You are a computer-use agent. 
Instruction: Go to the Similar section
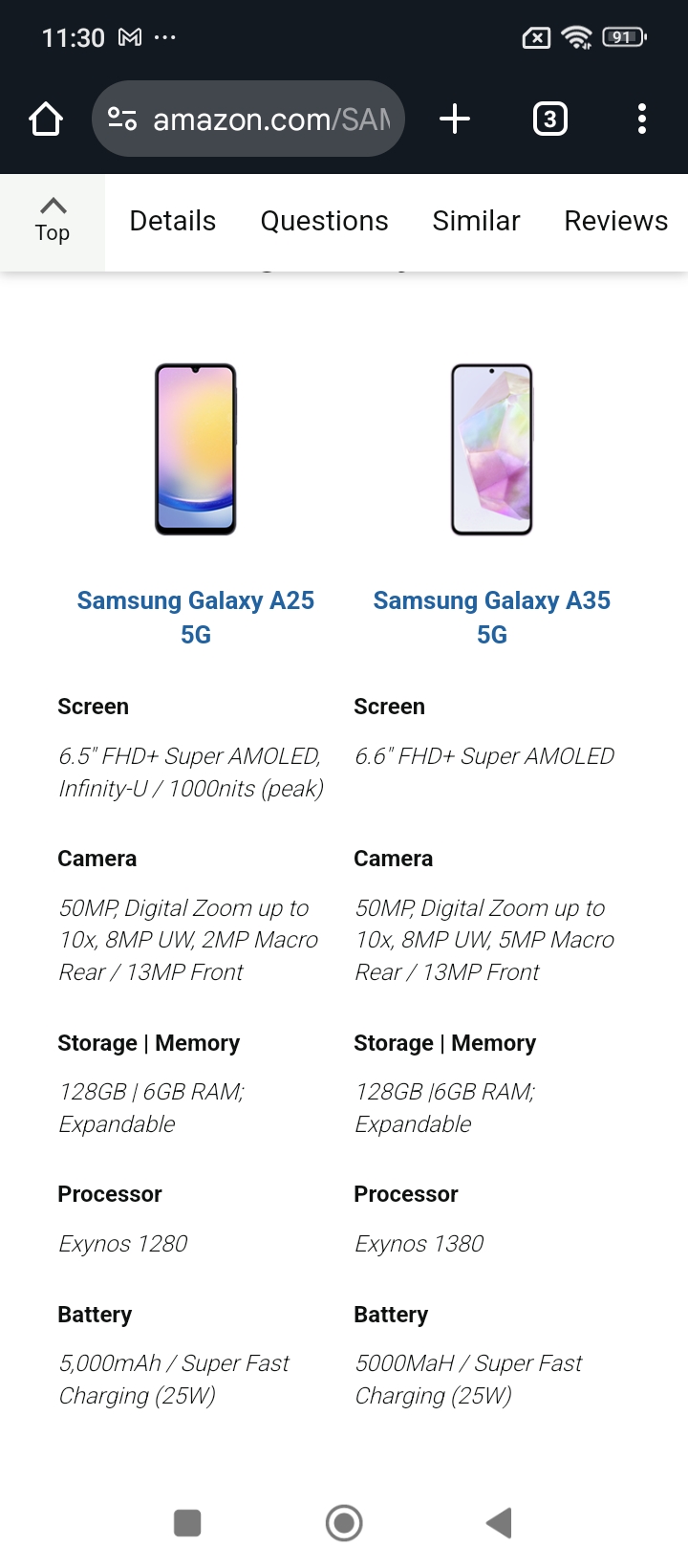point(476,222)
